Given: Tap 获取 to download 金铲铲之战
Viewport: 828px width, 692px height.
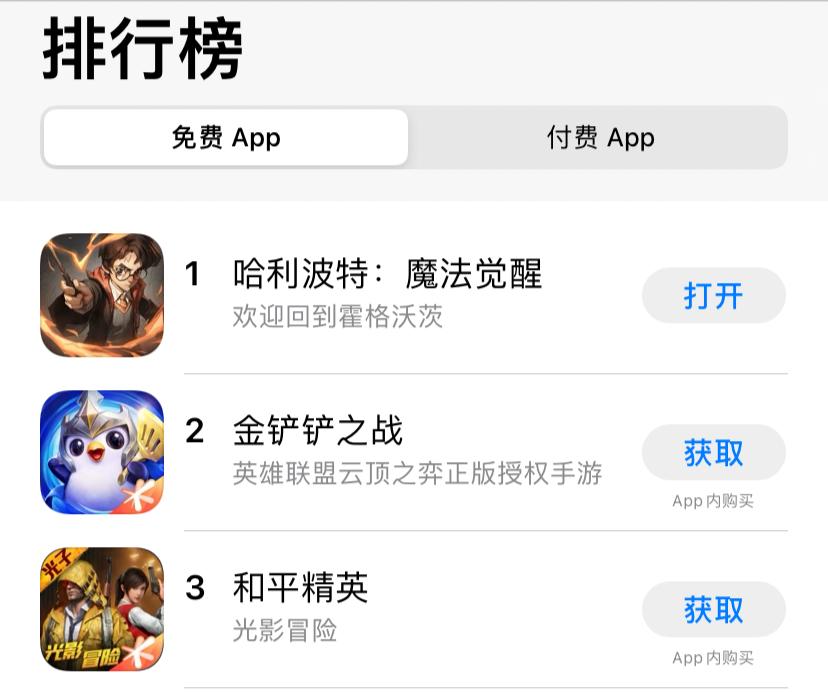Looking at the screenshot, I should coord(713,452).
